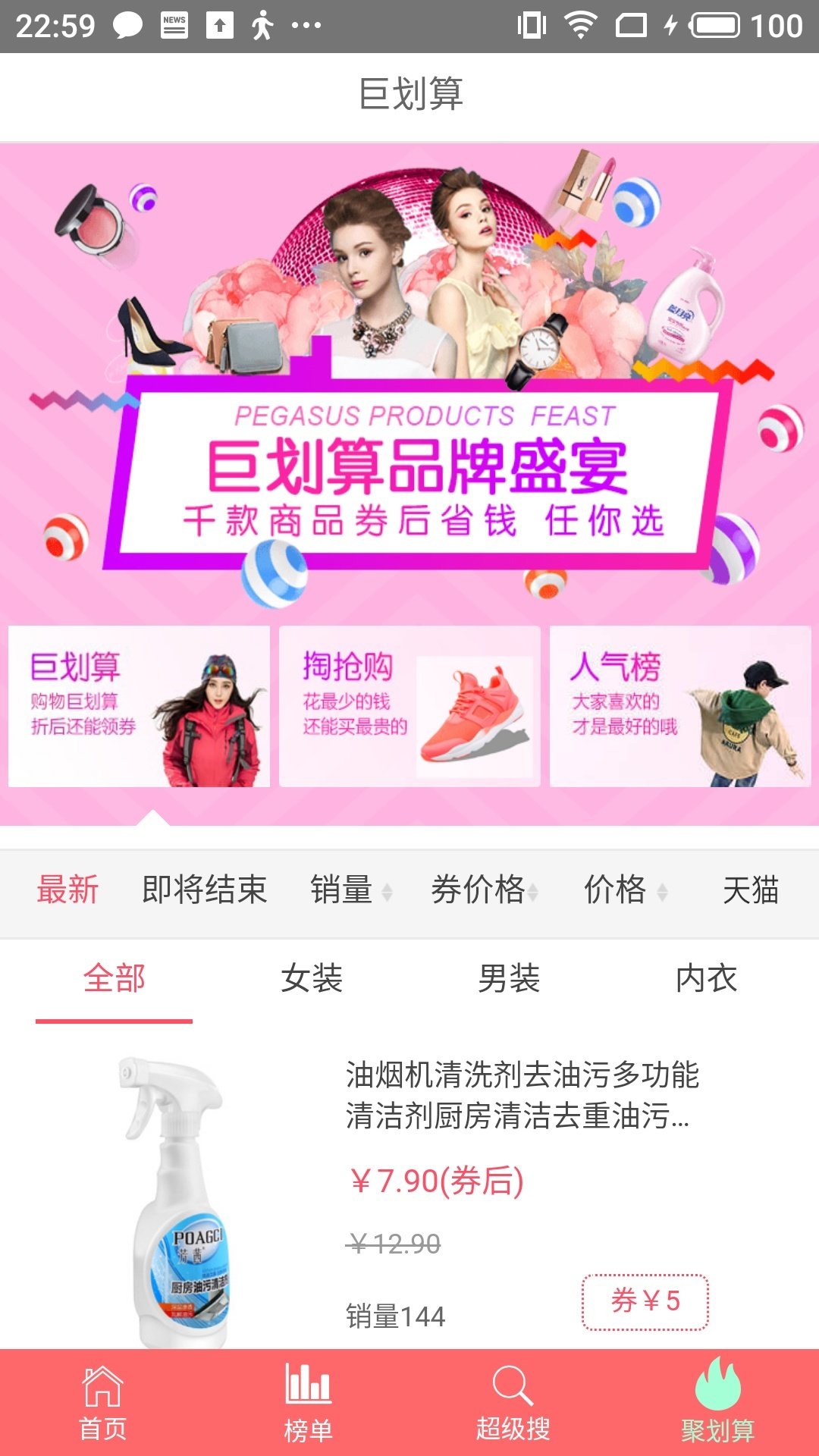Filter by 天猫 items
Screen dimensions: 819x1456
tap(751, 890)
